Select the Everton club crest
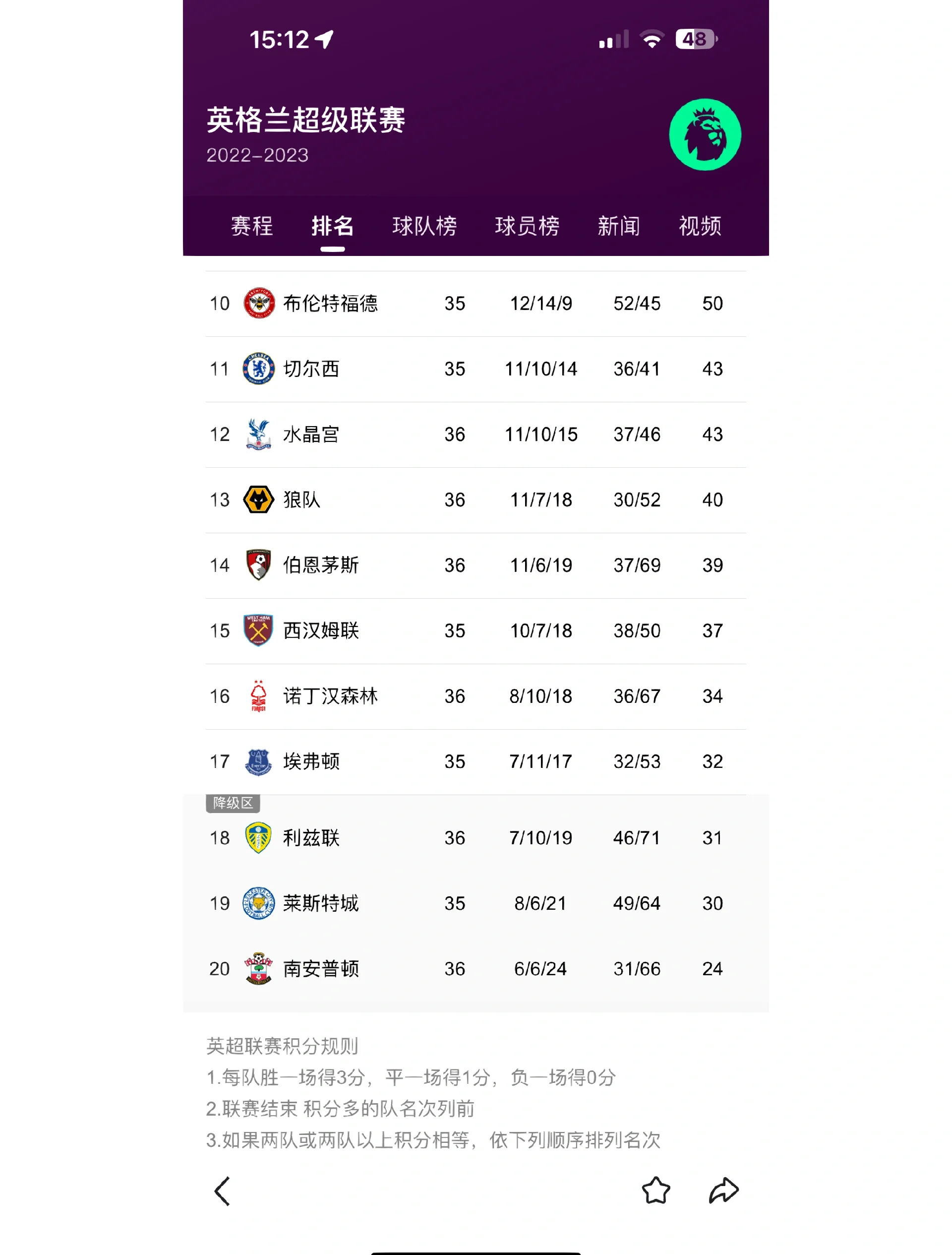This screenshot has height=1255, width=952. coord(258,762)
